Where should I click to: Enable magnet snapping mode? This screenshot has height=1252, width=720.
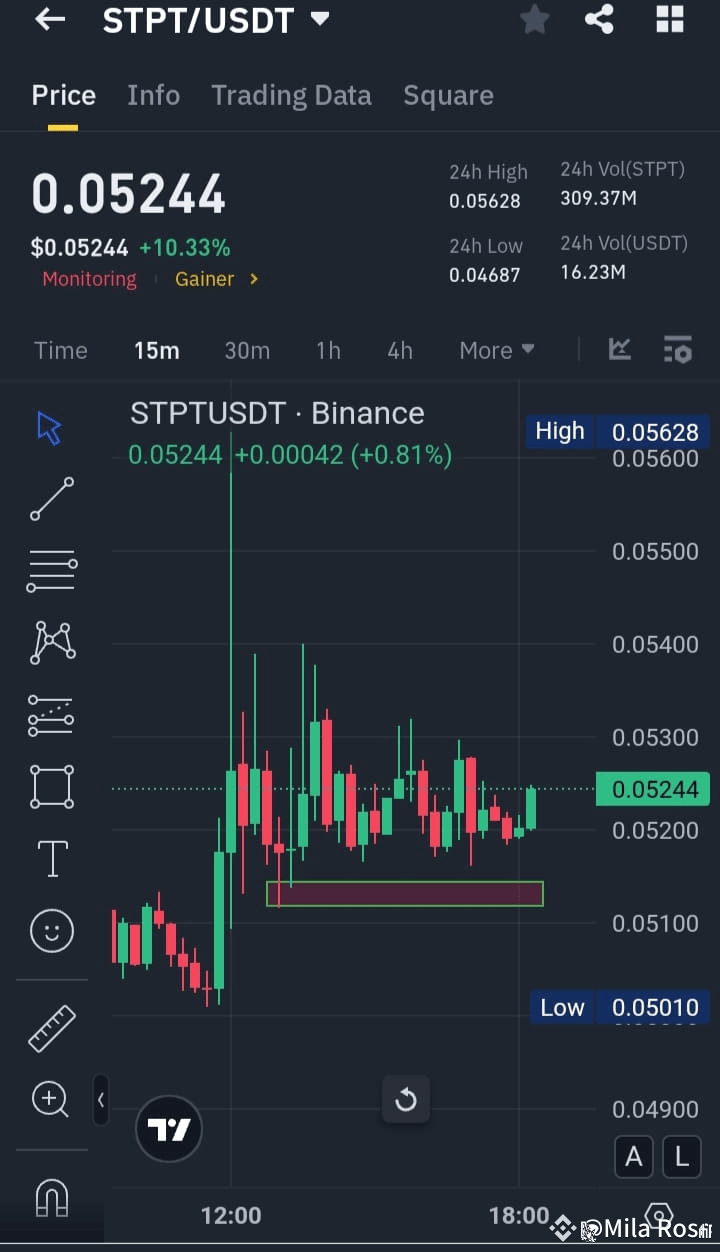tap(51, 1198)
